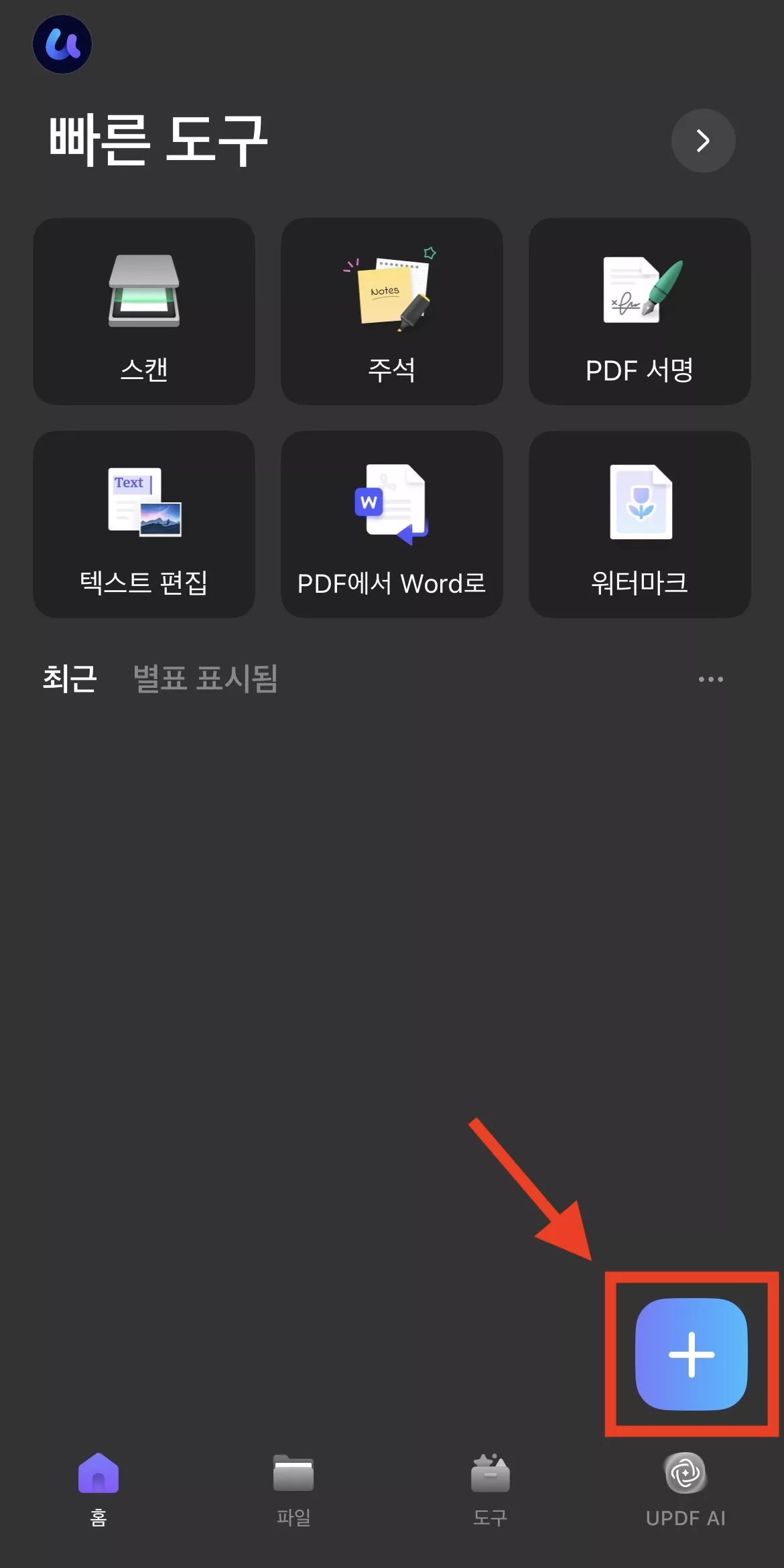Viewport: 784px width, 1568px height.
Task: Open the PDF에서 Word로 converter
Action: pyautogui.click(x=391, y=526)
